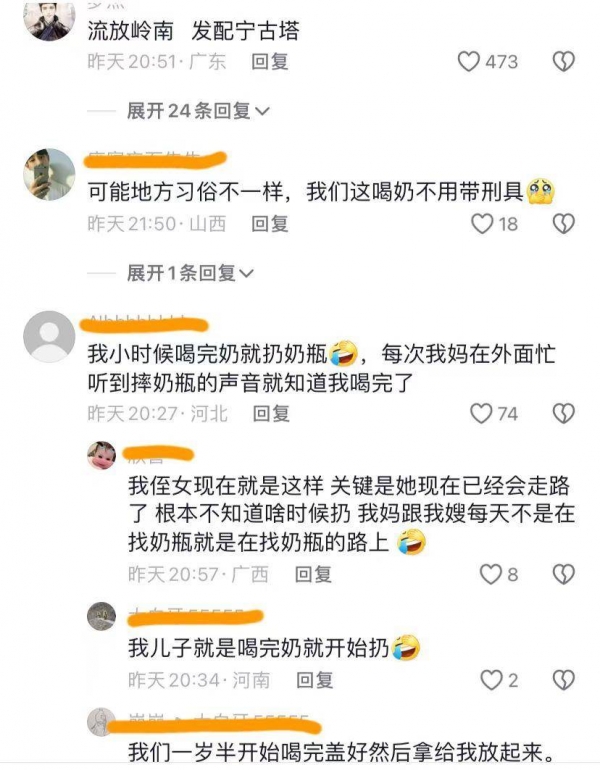Like the 我小时候喝完奶就扔奶瓶 comment

coord(482,413)
